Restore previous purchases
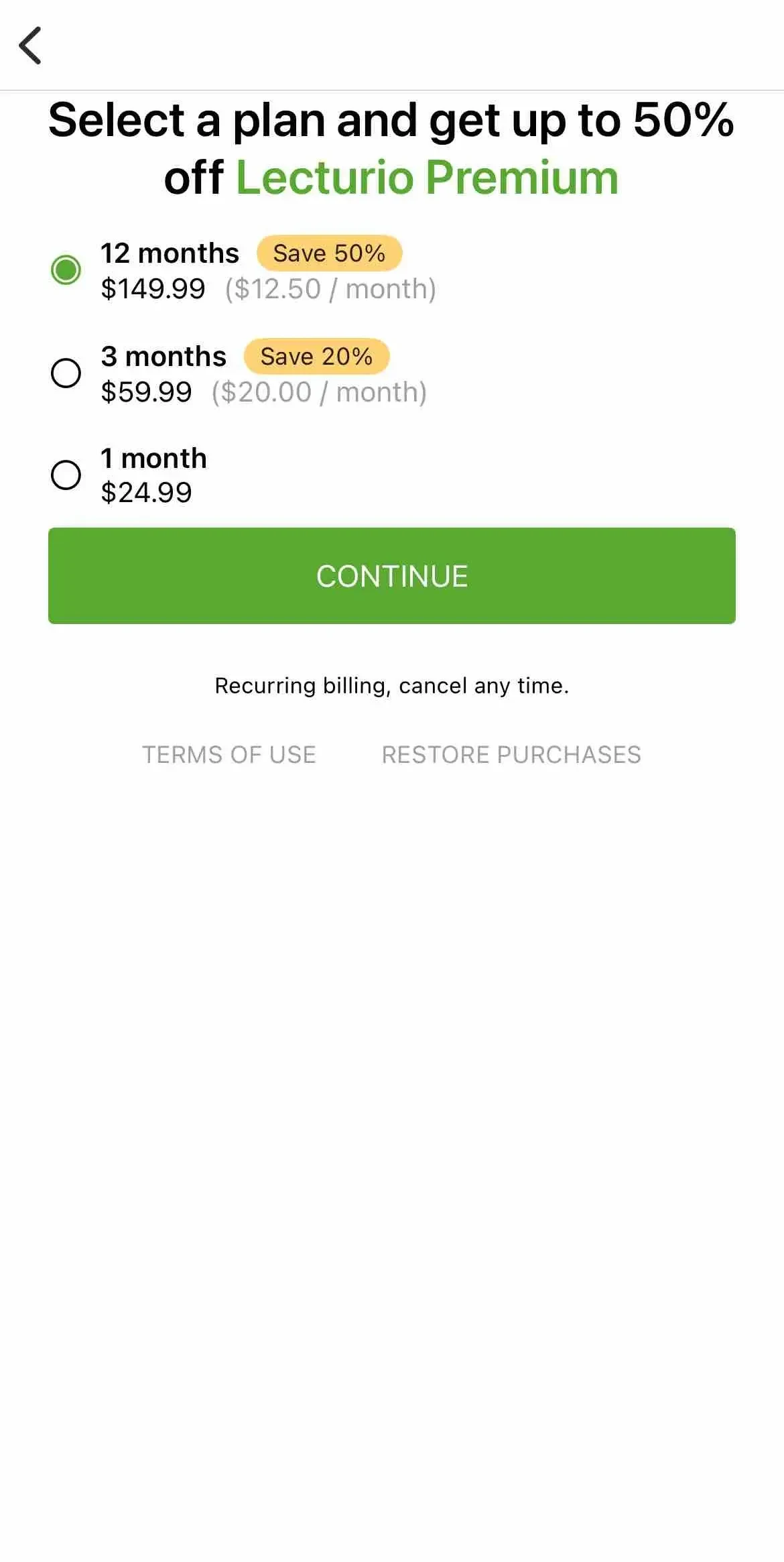 coord(511,755)
